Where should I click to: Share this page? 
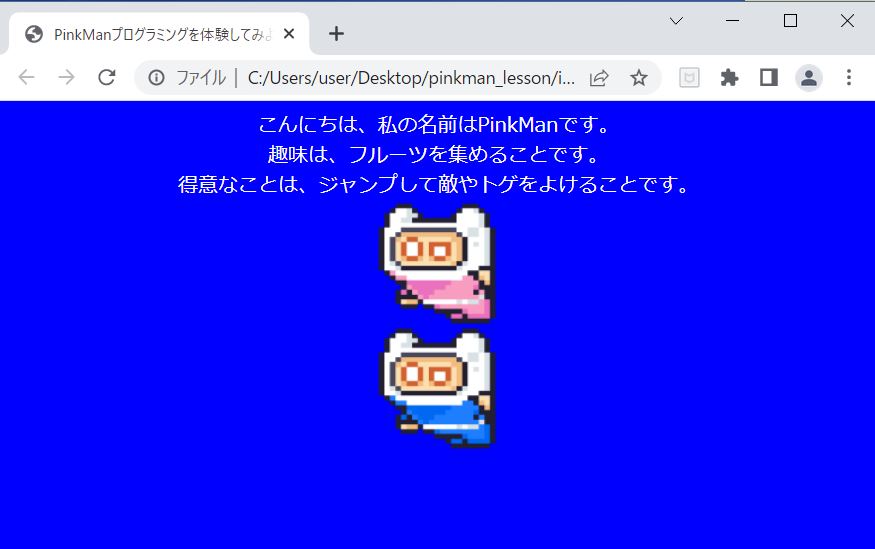click(600, 78)
